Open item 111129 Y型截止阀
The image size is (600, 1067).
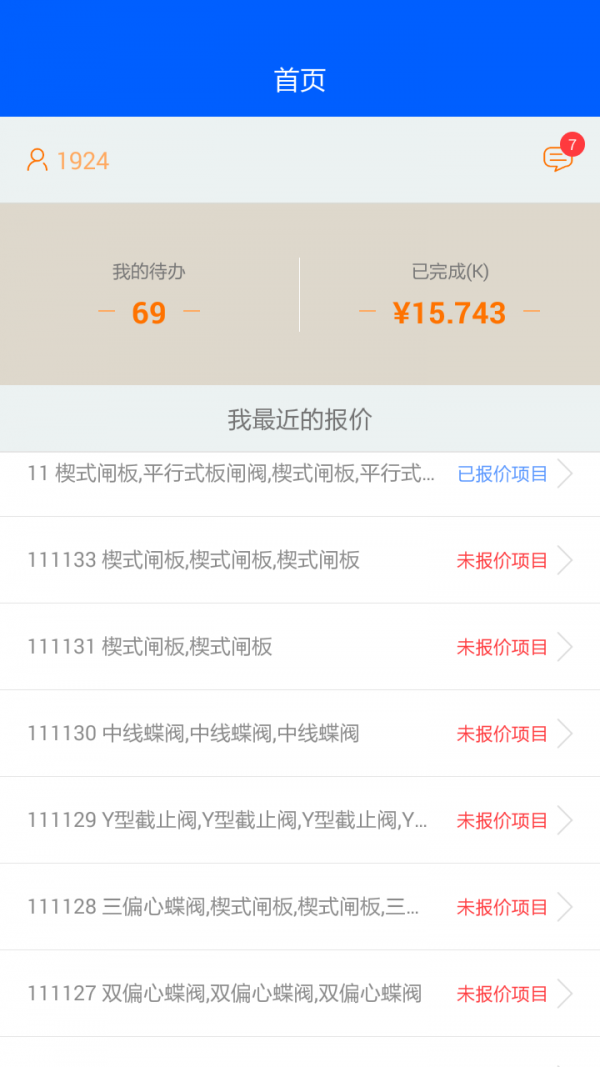300,820
